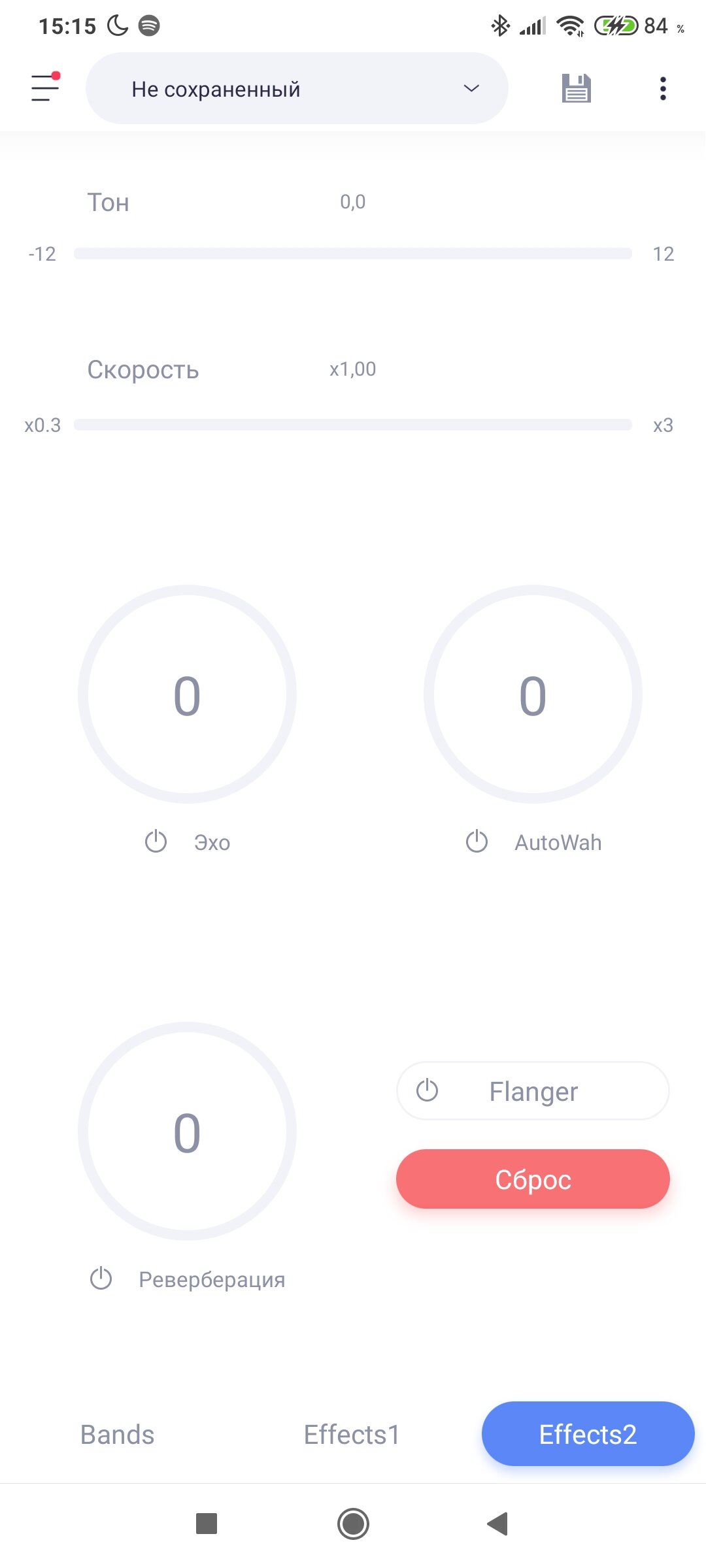This screenshot has height=1568, width=706.
Task: Tap the AutoWah dial knob
Action: (533, 694)
